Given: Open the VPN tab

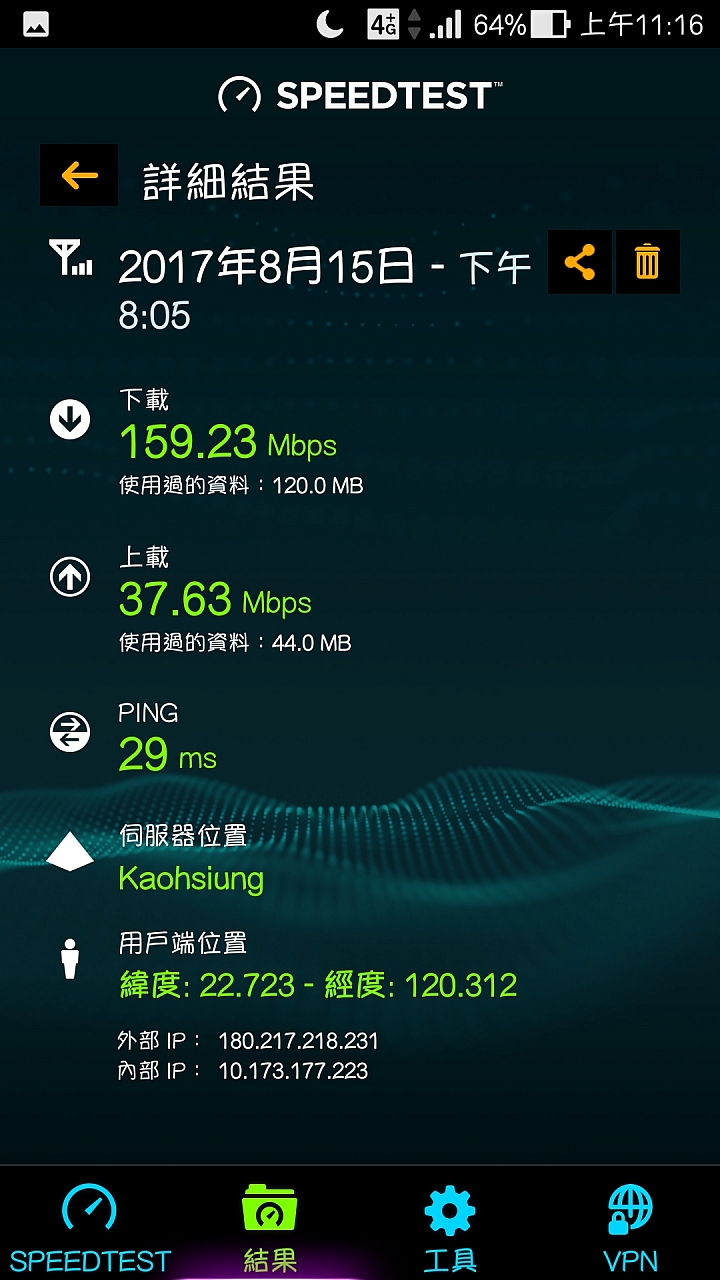Looking at the screenshot, I should point(630,1226).
